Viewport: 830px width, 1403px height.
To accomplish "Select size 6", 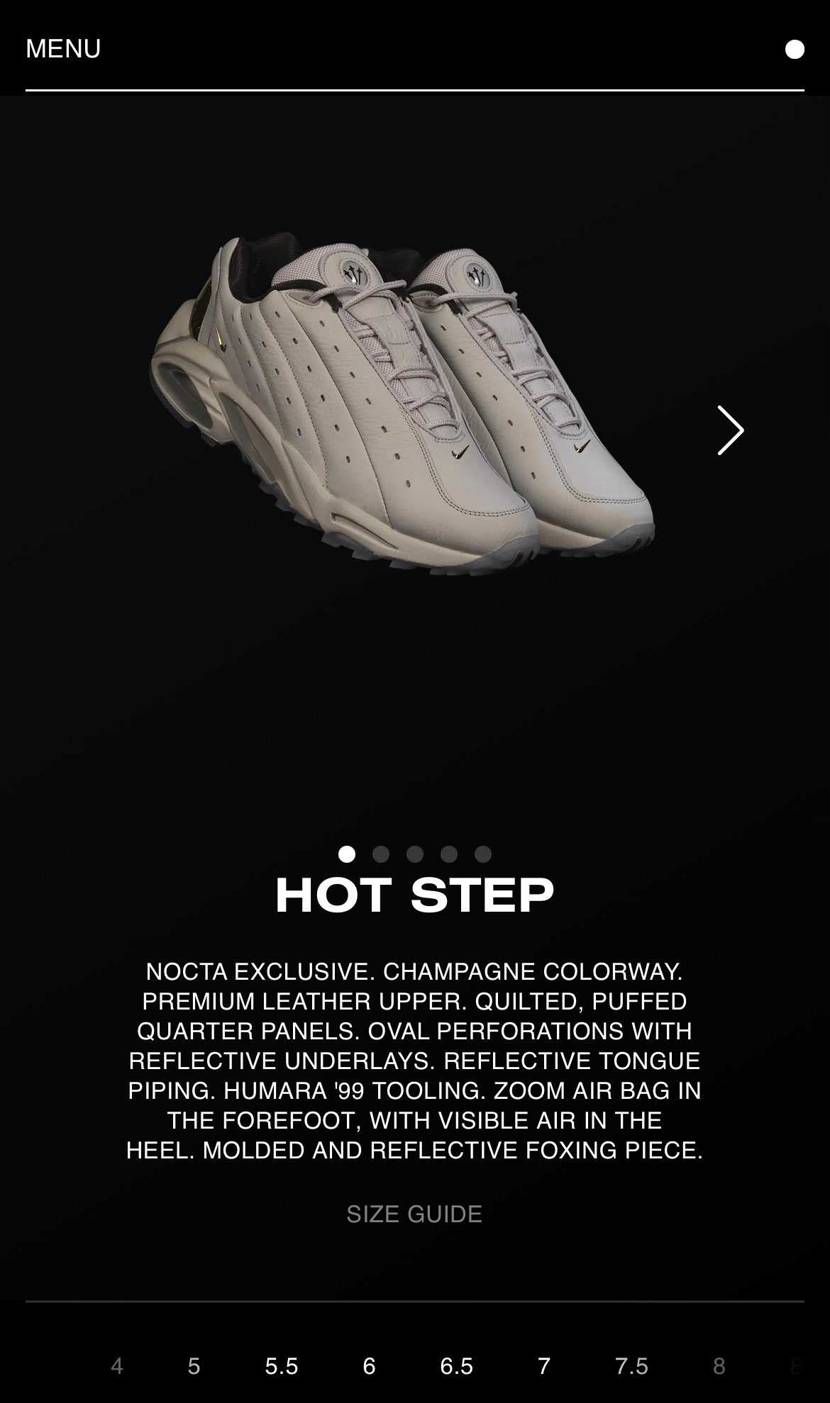I will 369,1366.
